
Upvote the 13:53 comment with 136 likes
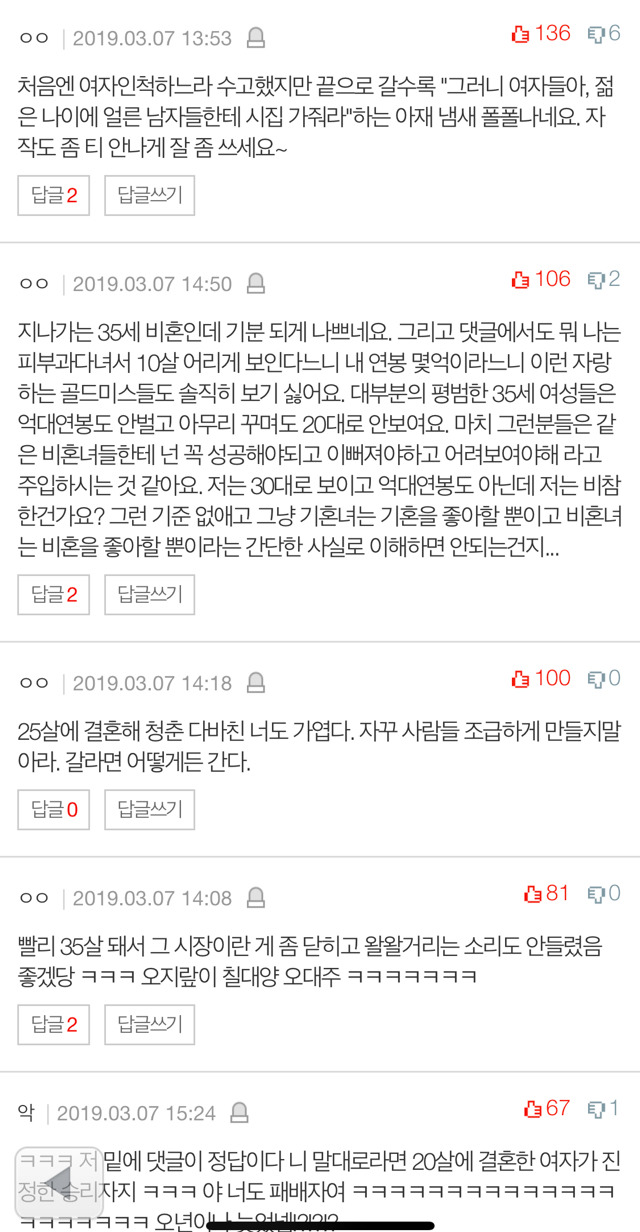521,35
